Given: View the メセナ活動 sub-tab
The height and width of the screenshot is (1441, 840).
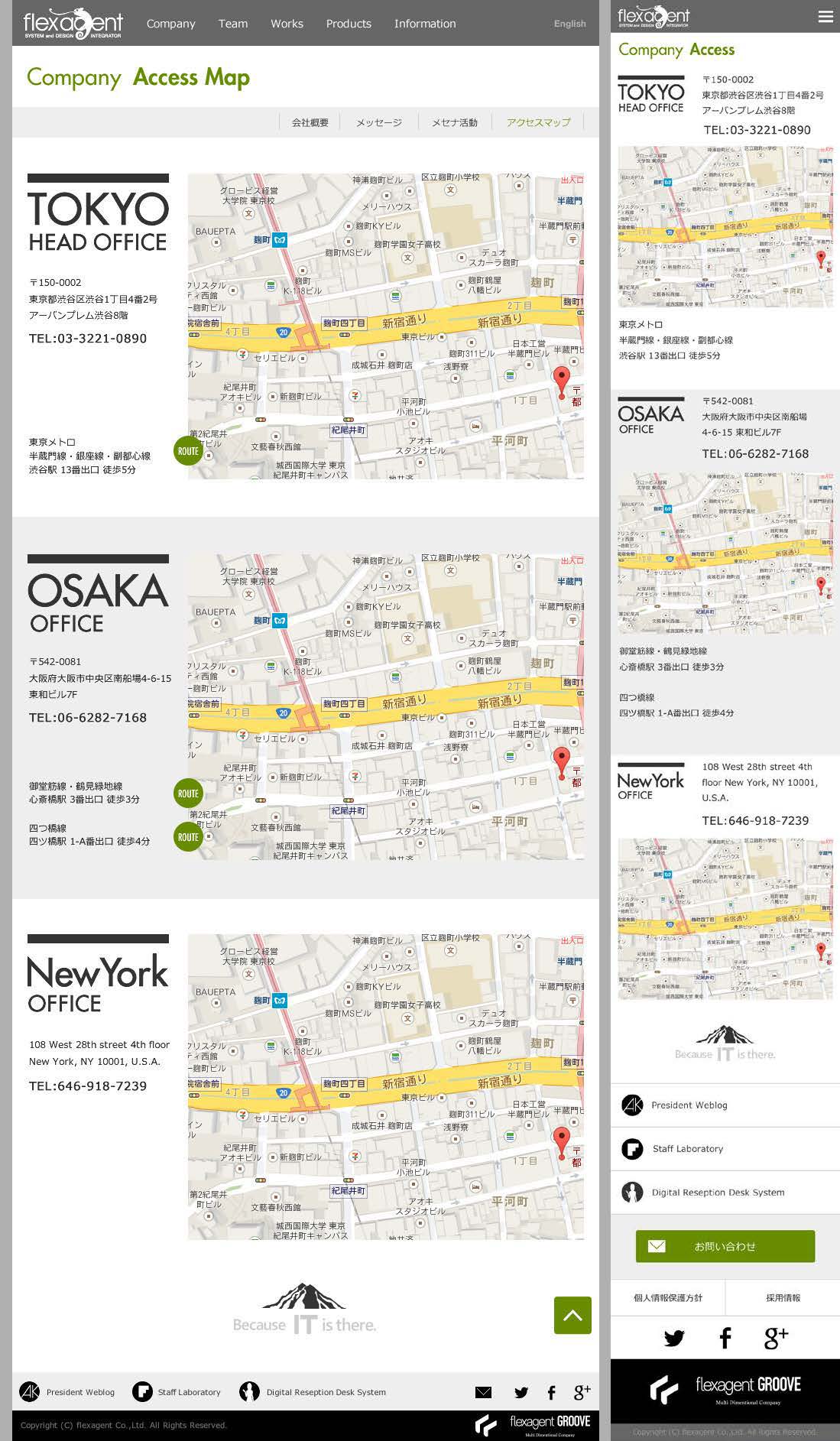Looking at the screenshot, I should pyautogui.click(x=454, y=122).
